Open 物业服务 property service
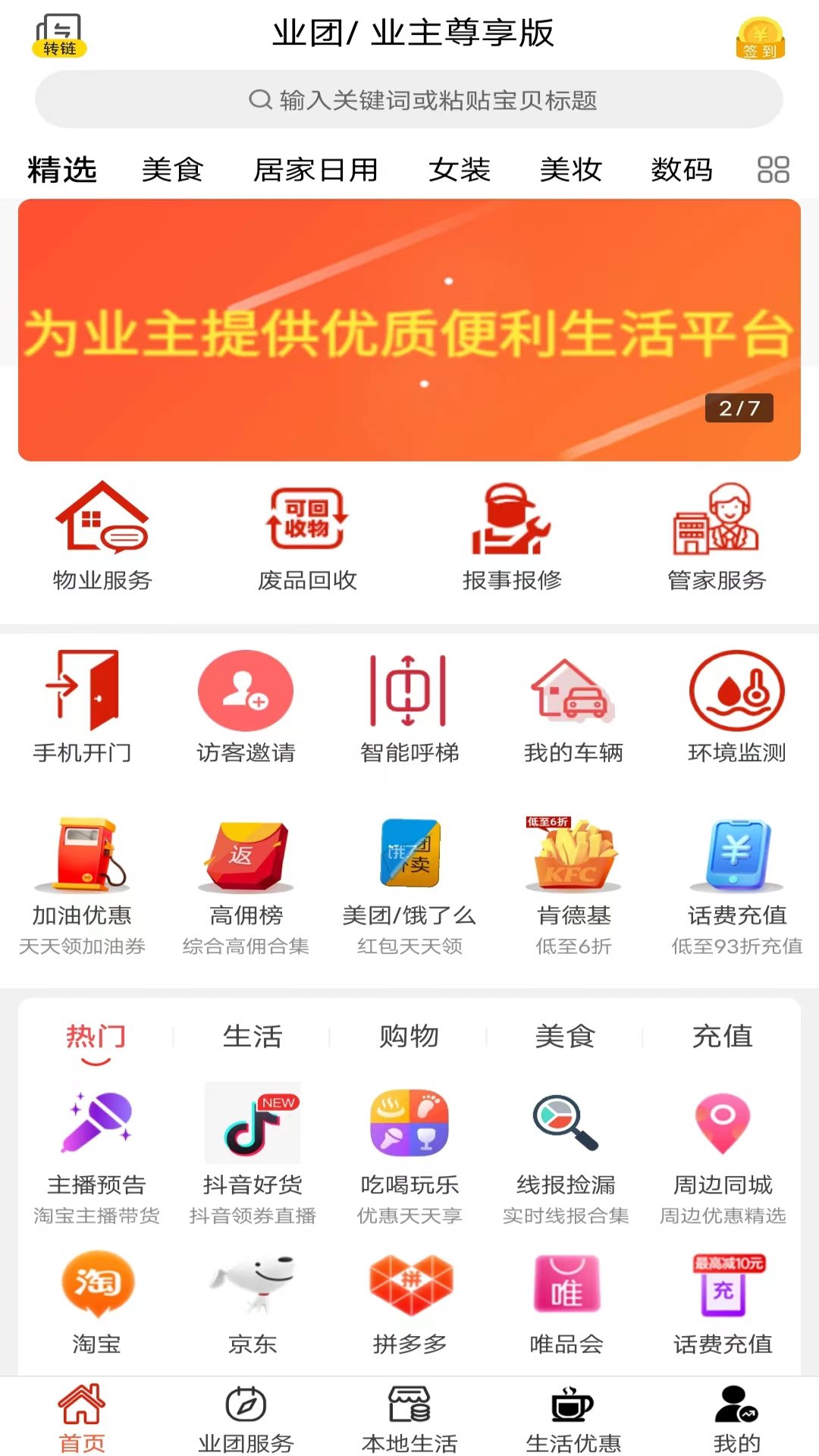Screen dimensions: 819x1456 pyautogui.click(x=102, y=535)
